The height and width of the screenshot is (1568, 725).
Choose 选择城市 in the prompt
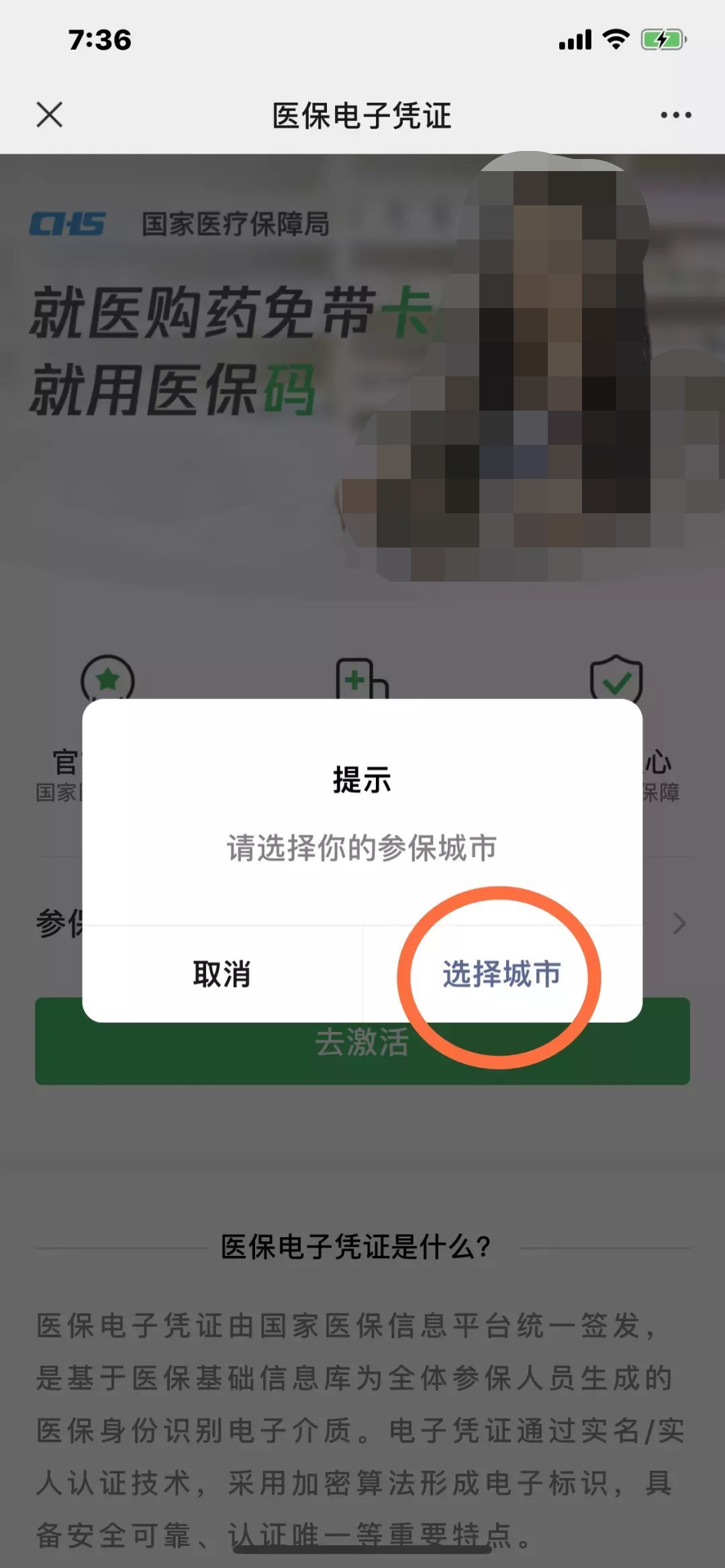(x=501, y=974)
